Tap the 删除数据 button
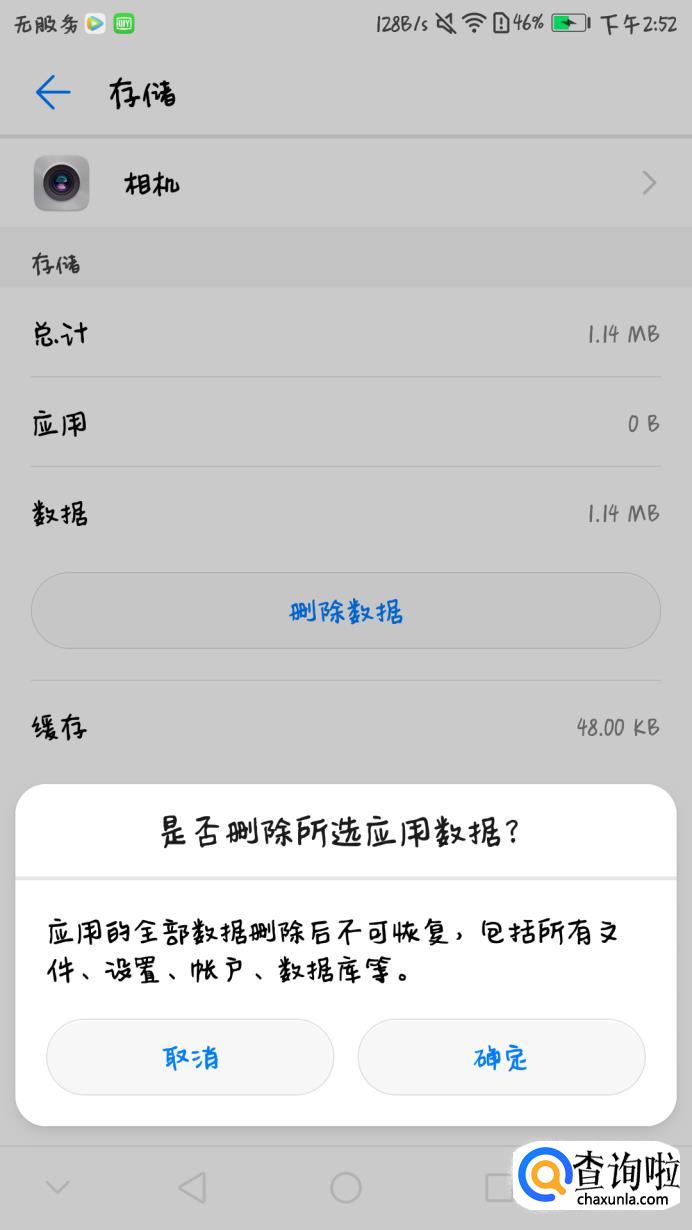This screenshot has width=692, height=1230. click(346, 611)
